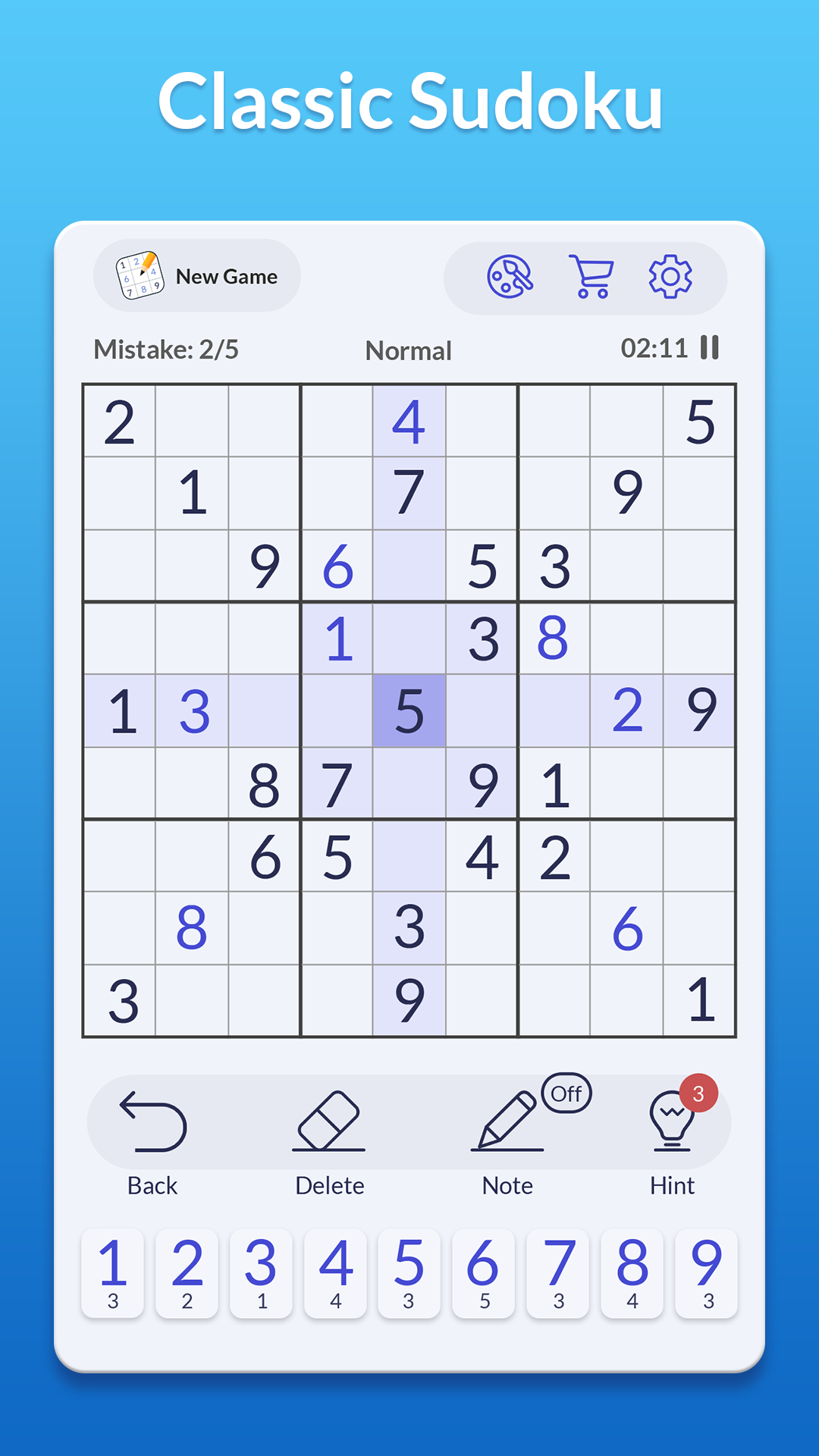This screenshot has height=1456, width=819.
Task: Pause the timer at 02:11
Action: tap(708, 348)
